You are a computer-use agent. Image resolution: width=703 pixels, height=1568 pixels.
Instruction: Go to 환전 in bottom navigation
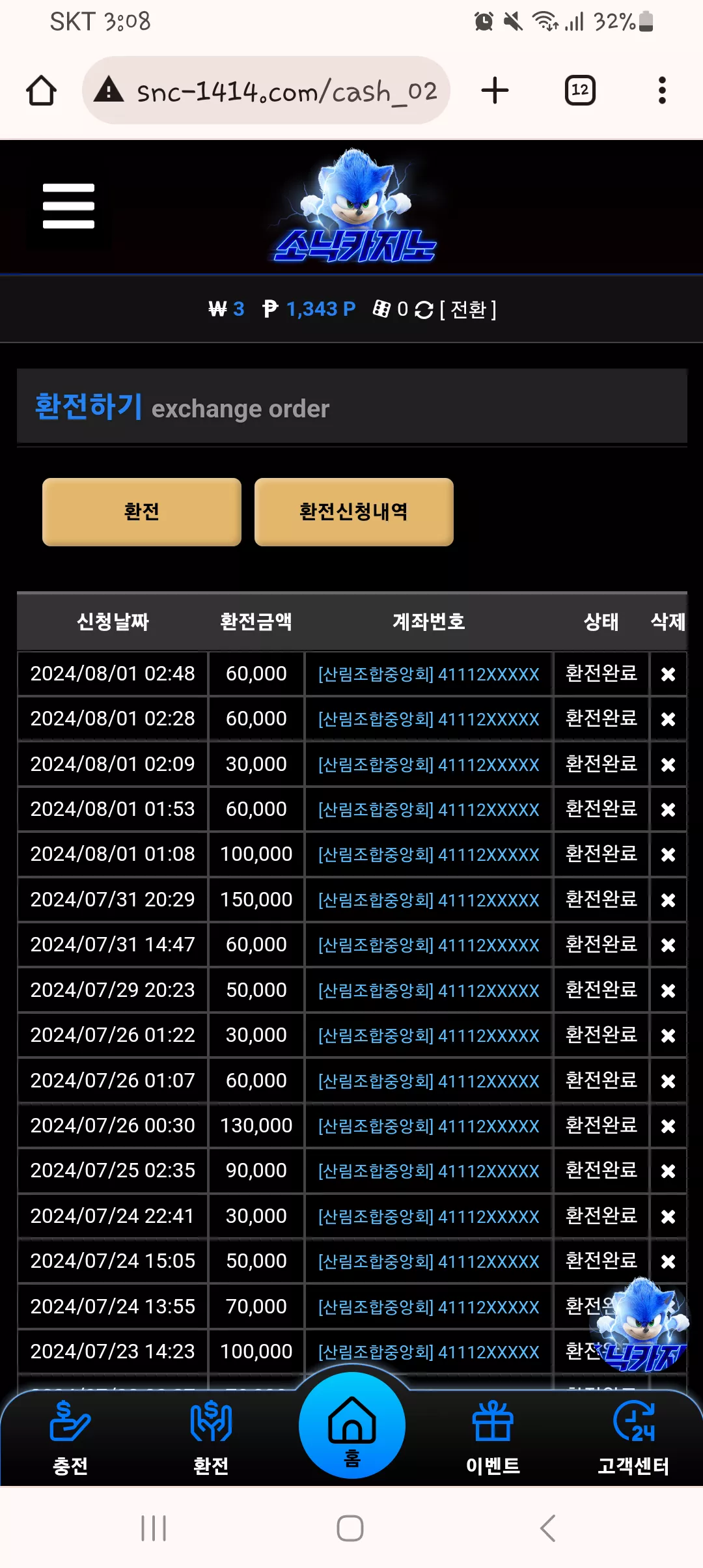pyautogui.click(x=211, y=1438)
